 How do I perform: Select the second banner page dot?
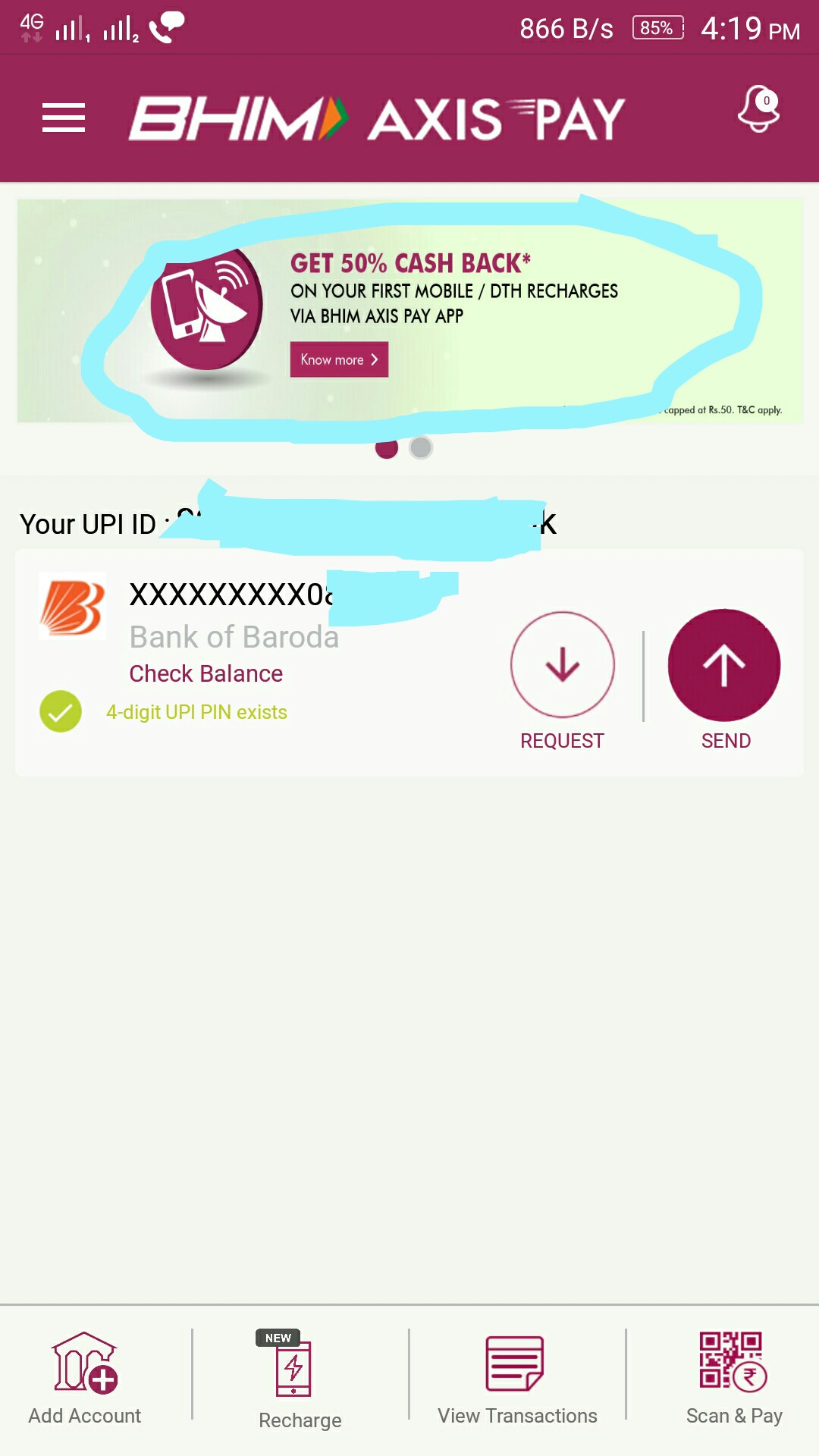pyautogui.click(x=421, y=448)
